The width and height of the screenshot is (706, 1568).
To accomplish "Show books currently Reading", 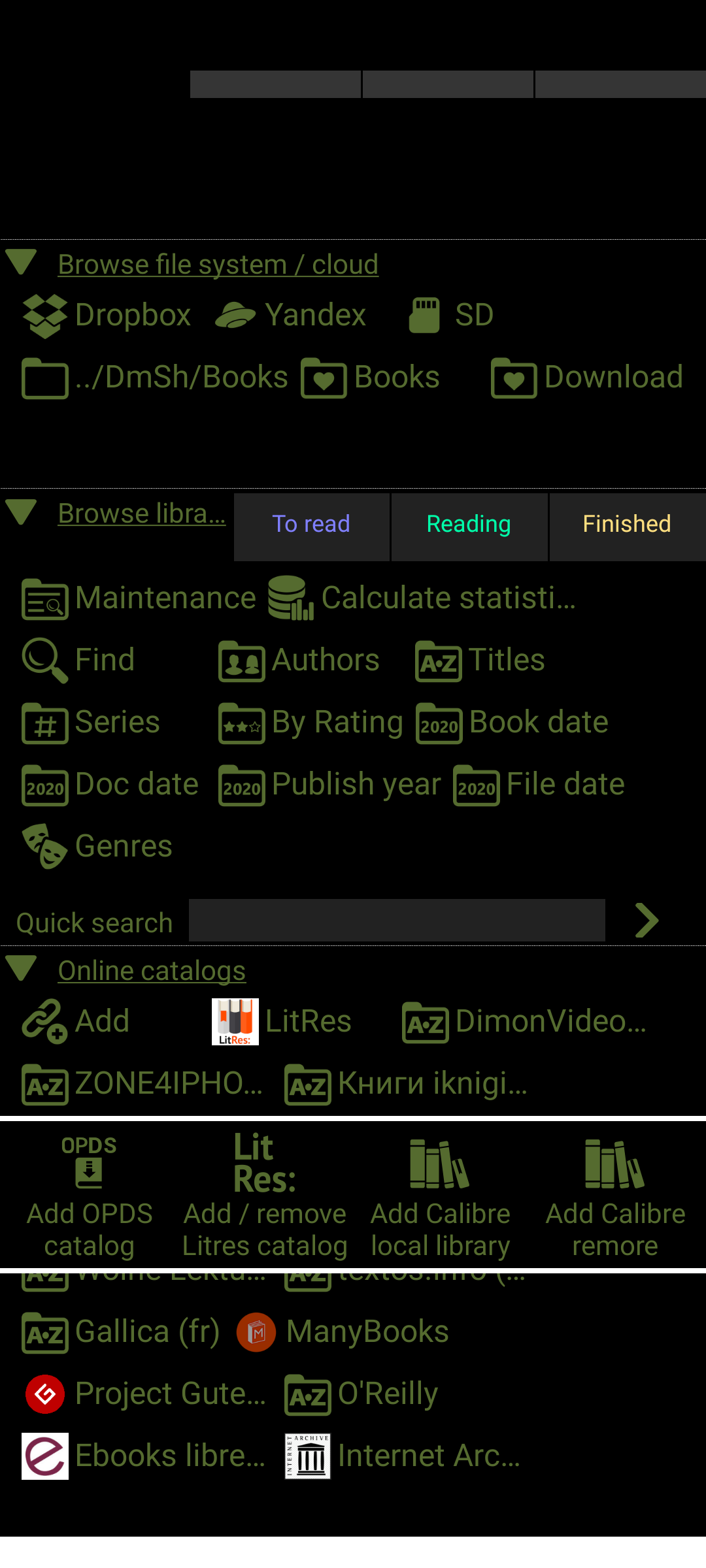I will click(469, 524).
